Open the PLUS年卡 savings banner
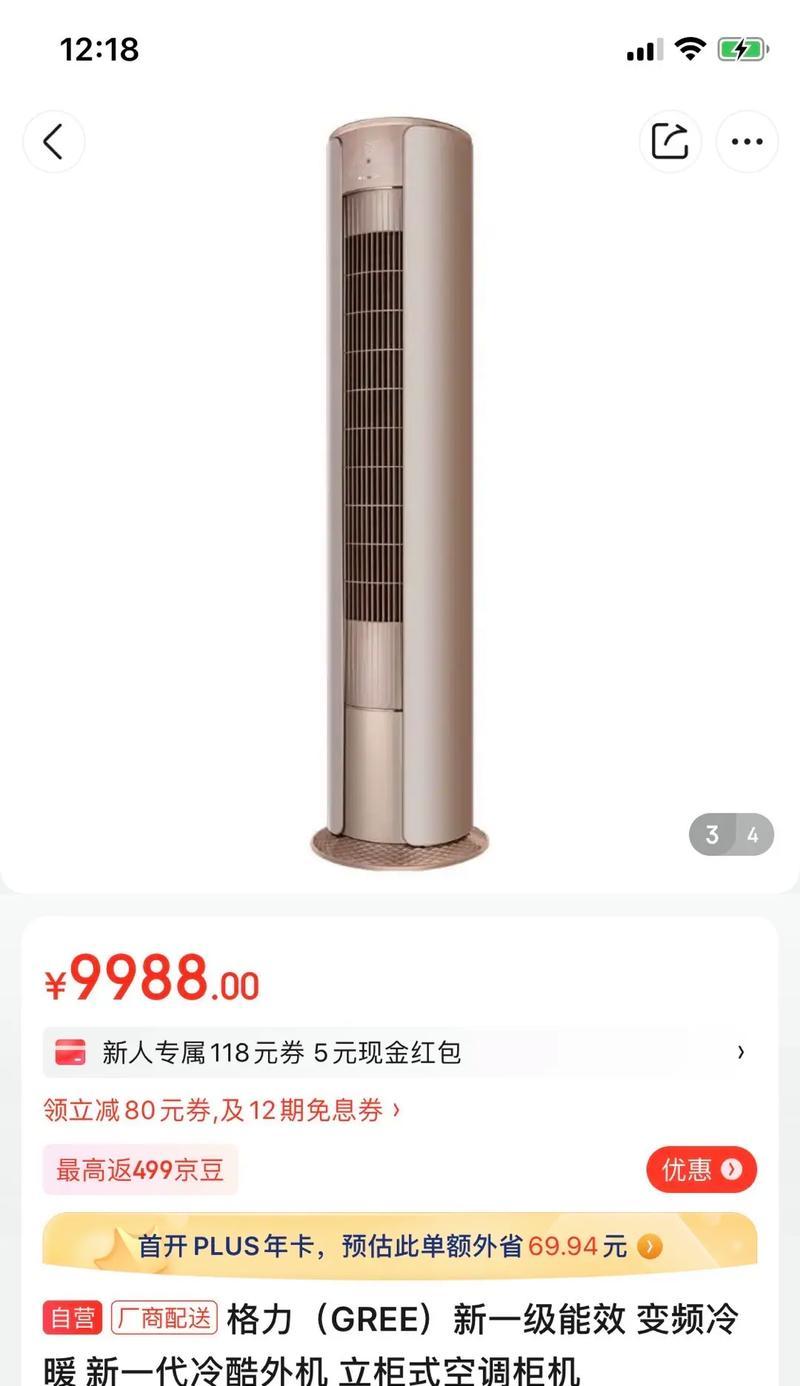The height and width of the screenshot is (1386, 800). [400, 1246]
